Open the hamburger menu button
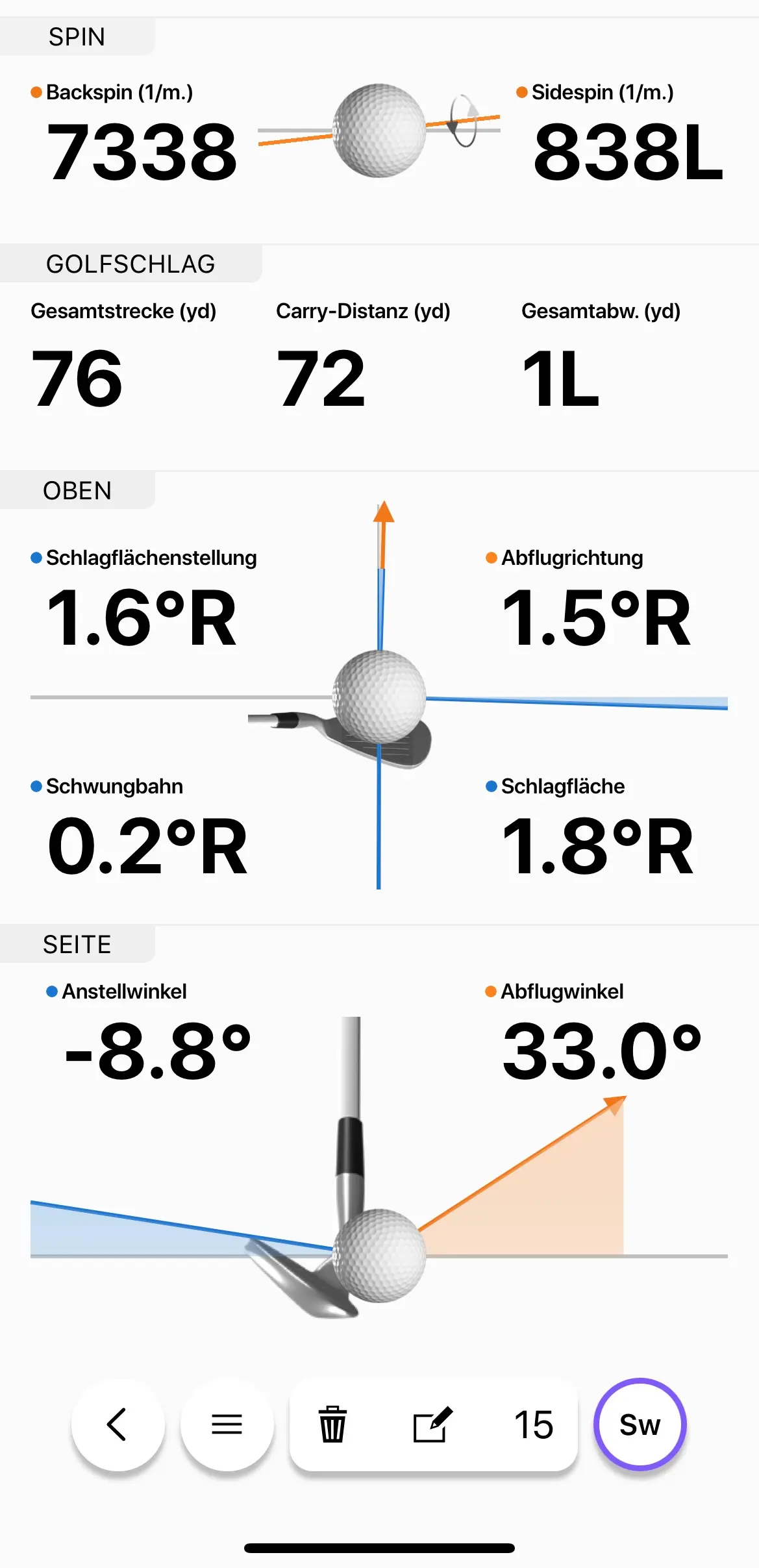Viewport: 759px width, 1568px height. coord(227,1425)
